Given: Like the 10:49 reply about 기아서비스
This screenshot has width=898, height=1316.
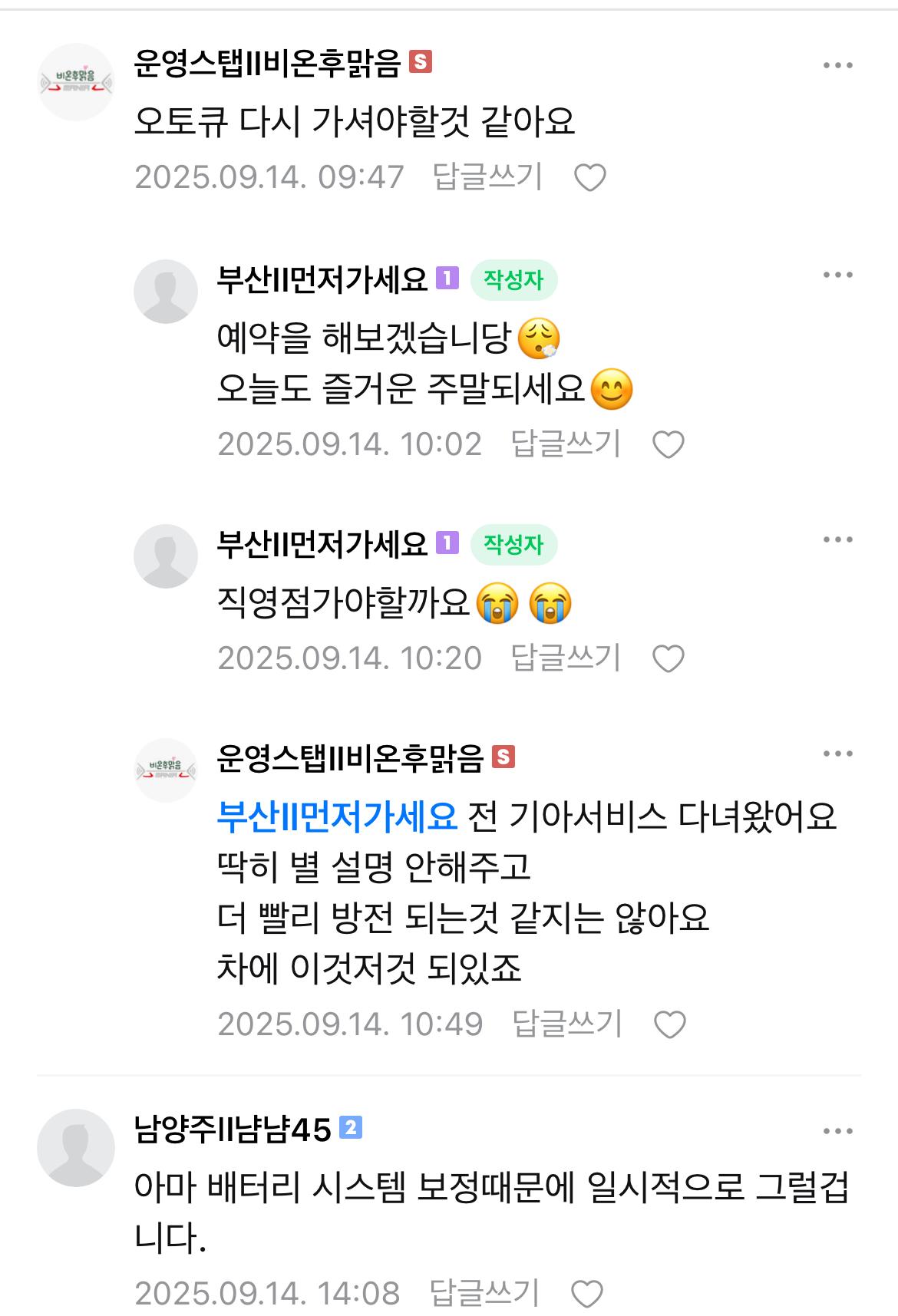Looking at the screenshot, I should point(669,1024).
